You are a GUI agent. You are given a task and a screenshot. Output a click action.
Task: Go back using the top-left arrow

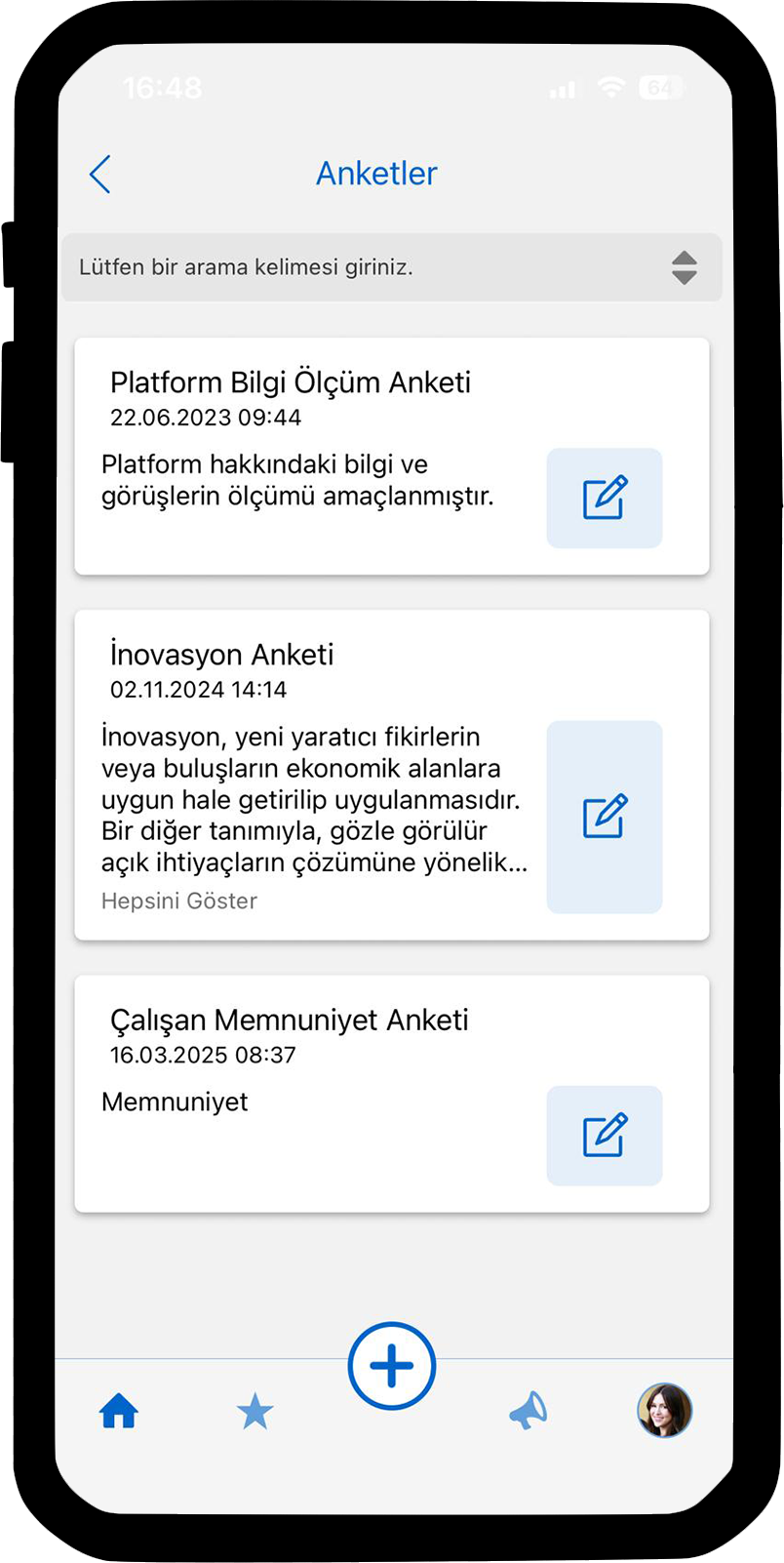(100, 175)
